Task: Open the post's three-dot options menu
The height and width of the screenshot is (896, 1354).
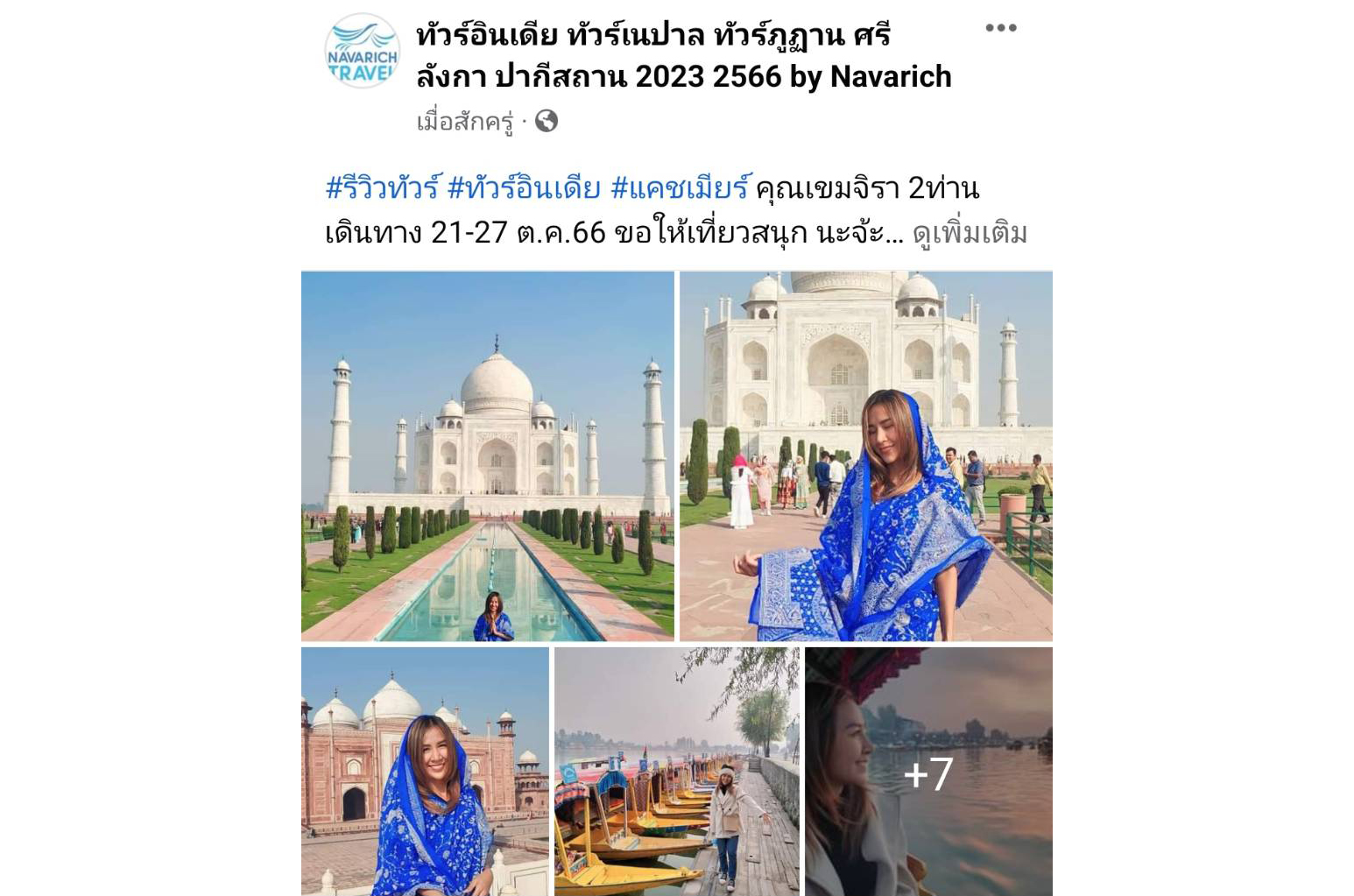Action: tap(1000, 28)
